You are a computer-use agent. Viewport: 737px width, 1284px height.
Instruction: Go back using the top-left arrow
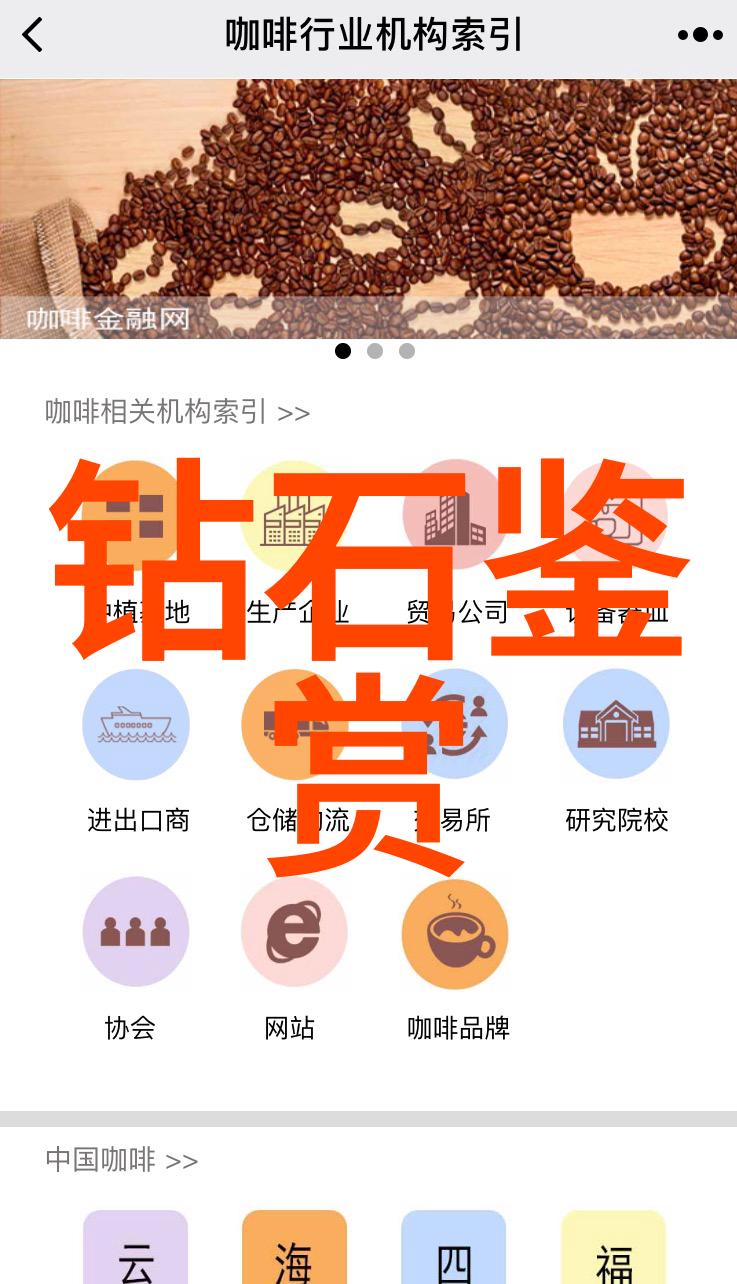[33, 35]
